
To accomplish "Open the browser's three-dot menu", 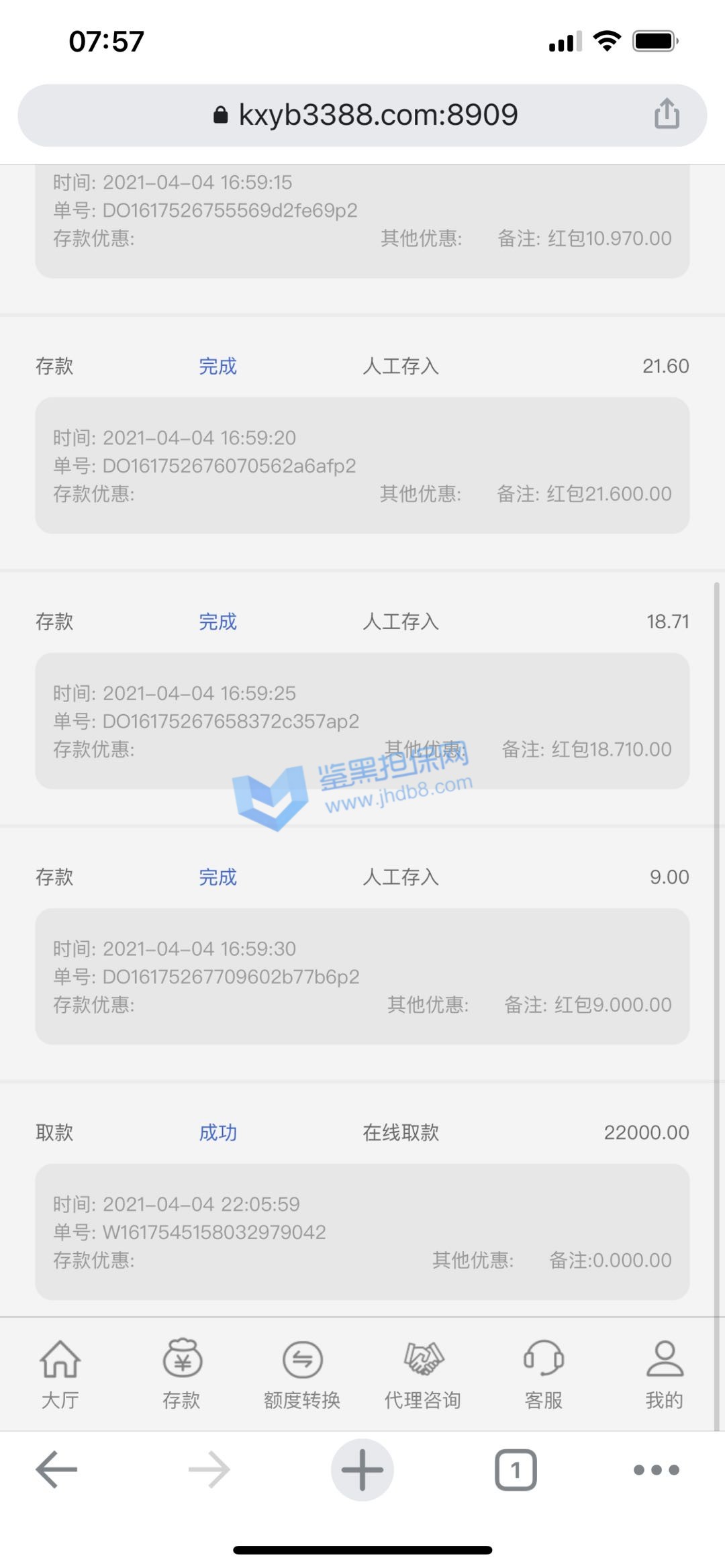I will click(656, 1469).
